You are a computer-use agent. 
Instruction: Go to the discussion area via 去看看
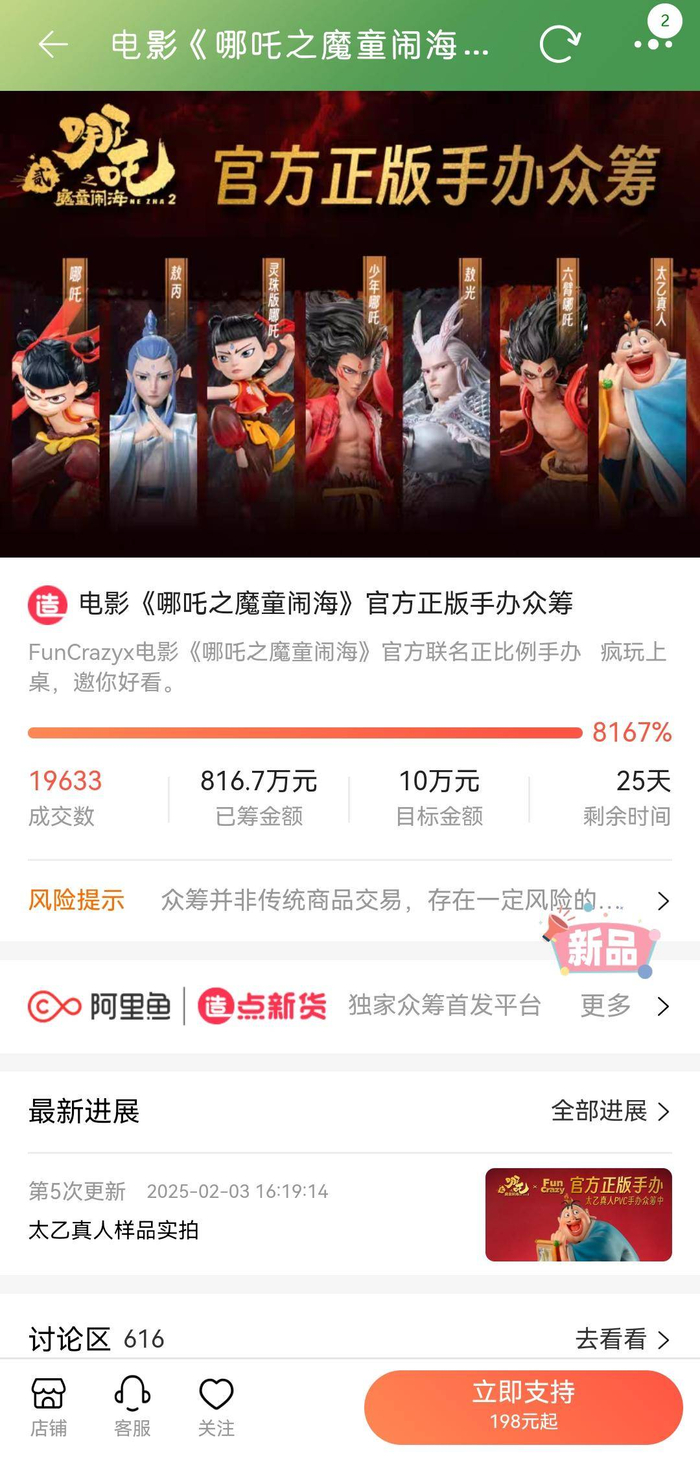(x=621, y=1339)
